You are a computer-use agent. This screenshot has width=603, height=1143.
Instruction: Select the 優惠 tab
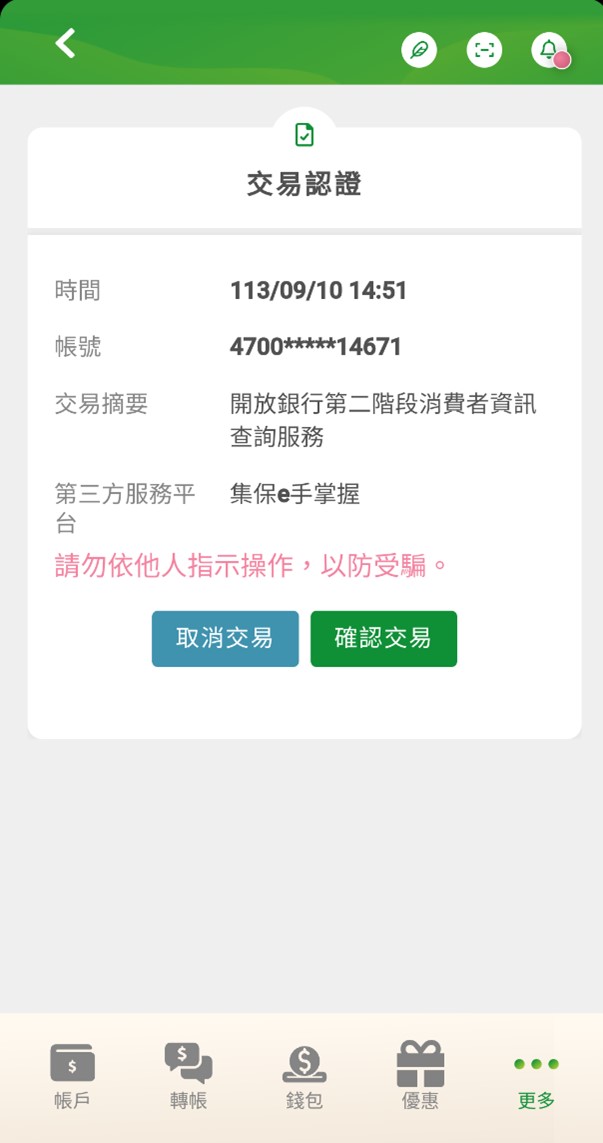coord(420,1077)
